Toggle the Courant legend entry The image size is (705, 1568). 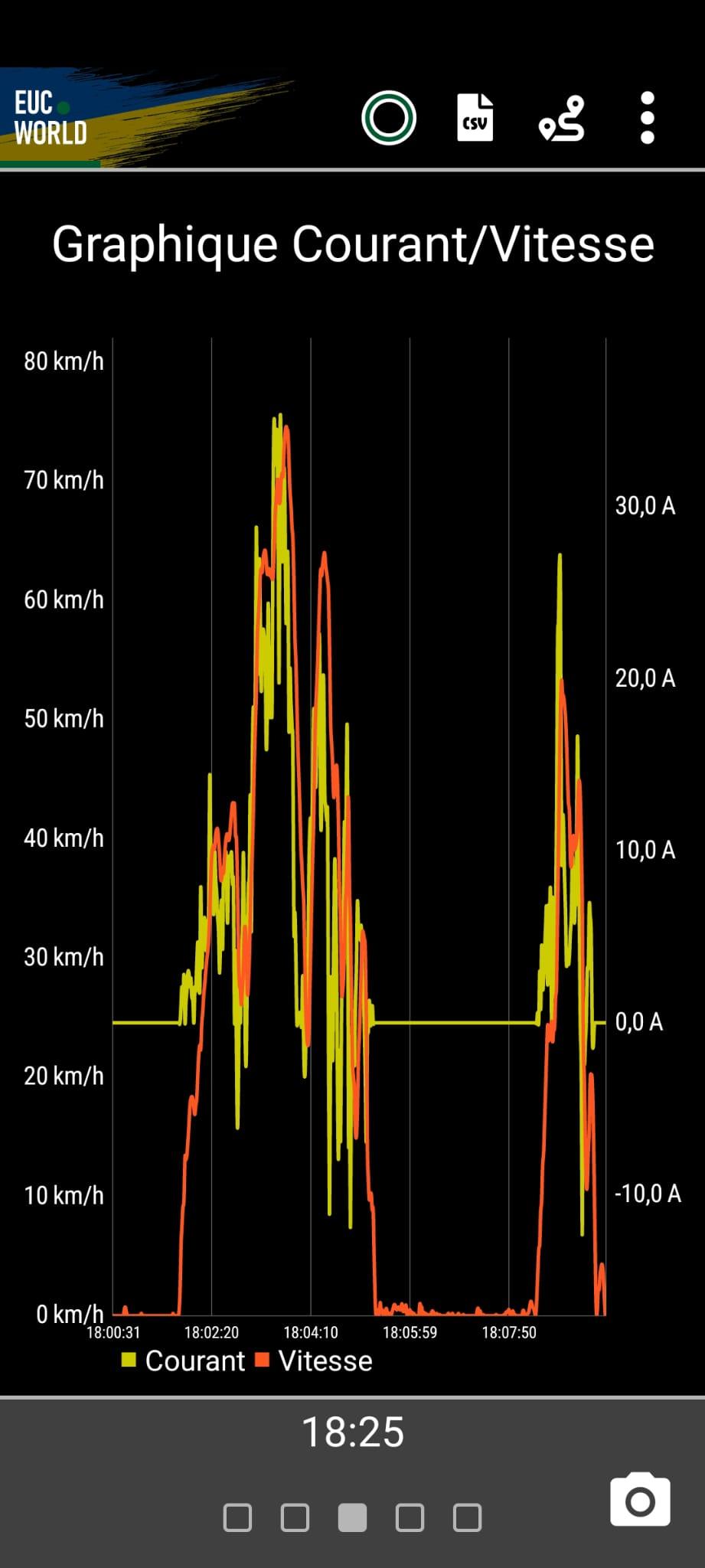click(x=183, y=1361)
